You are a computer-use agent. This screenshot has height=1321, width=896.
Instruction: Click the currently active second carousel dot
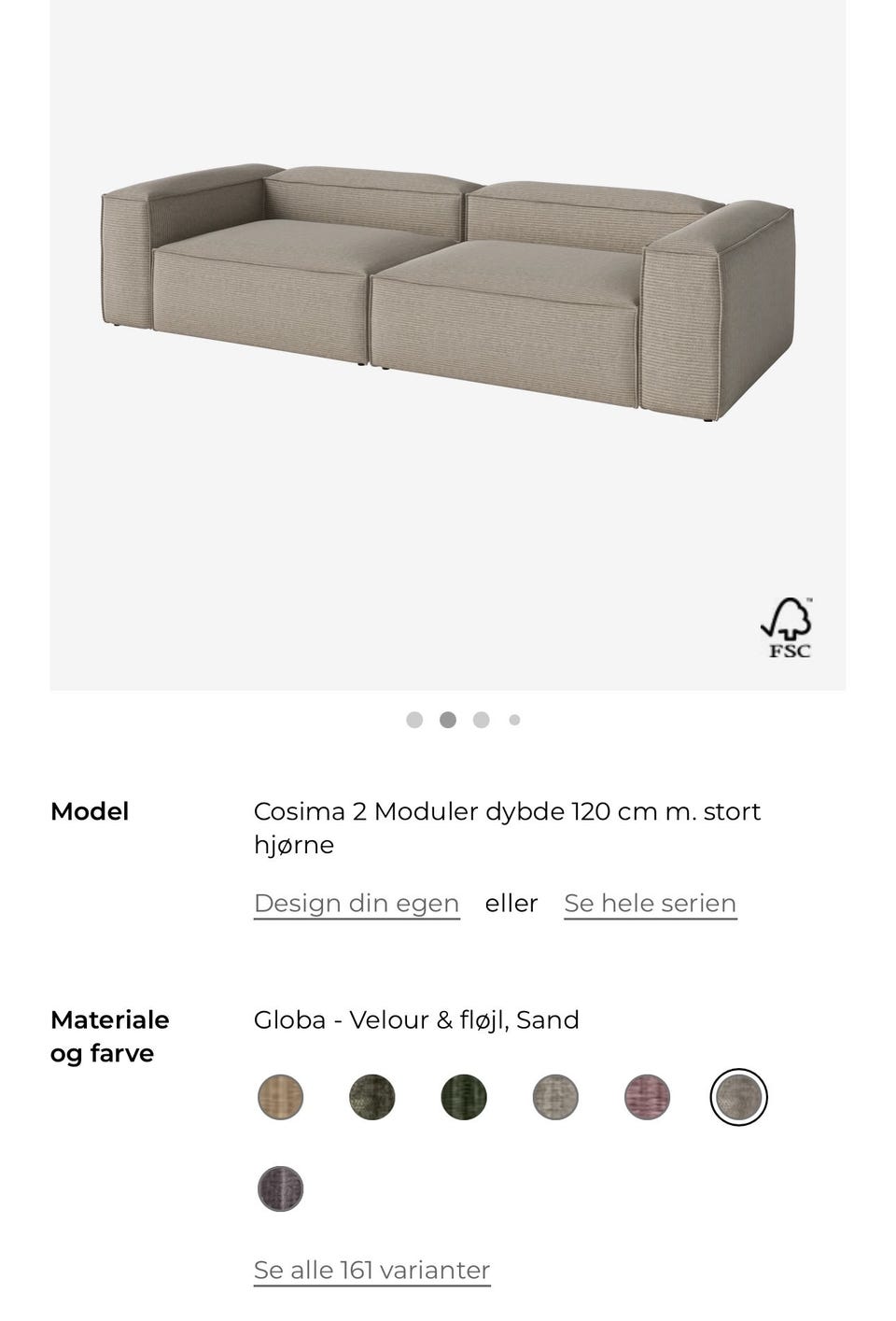point(449,720)
